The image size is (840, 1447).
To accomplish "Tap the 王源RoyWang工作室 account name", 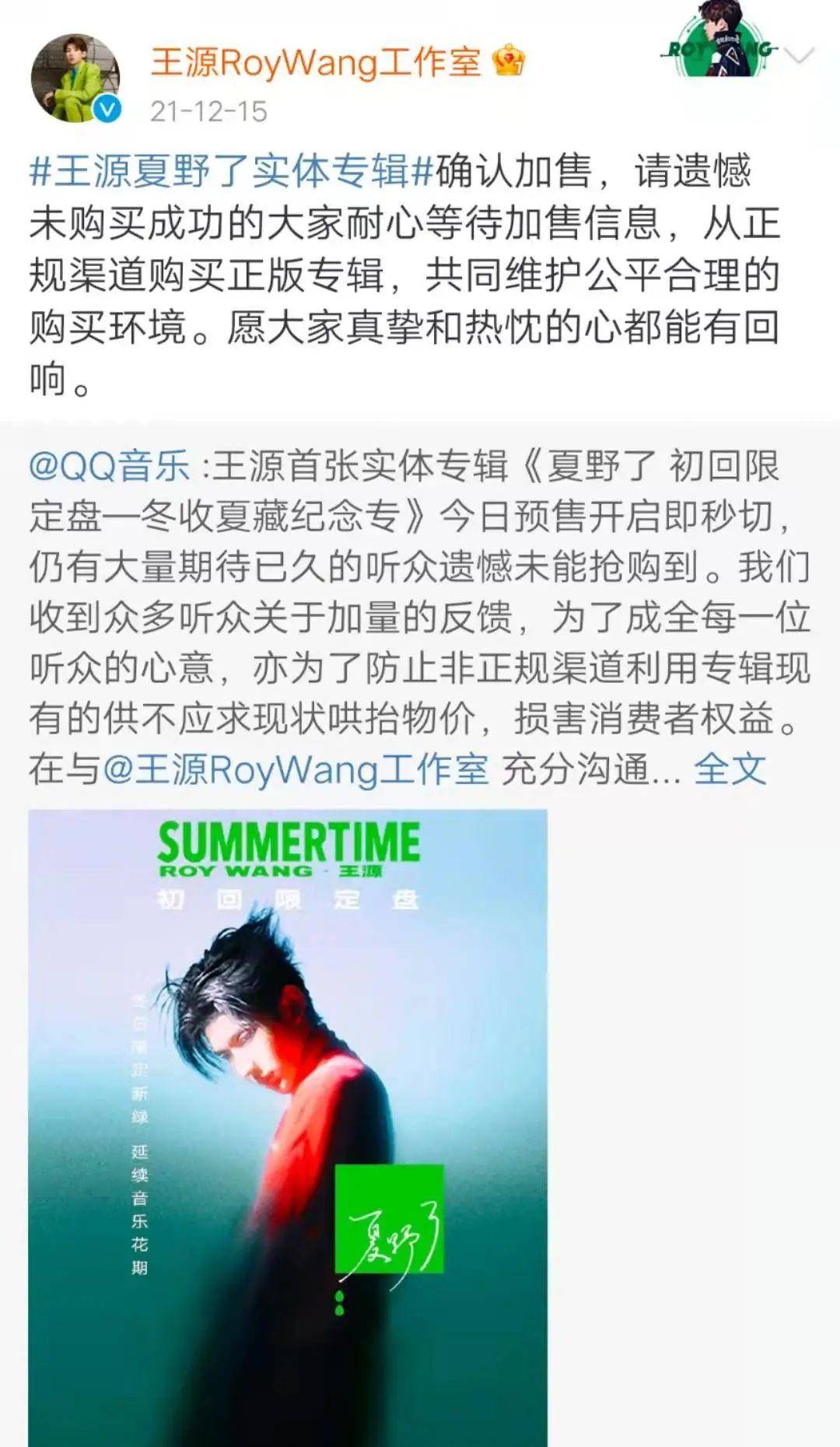I will (x=316, y=61).
